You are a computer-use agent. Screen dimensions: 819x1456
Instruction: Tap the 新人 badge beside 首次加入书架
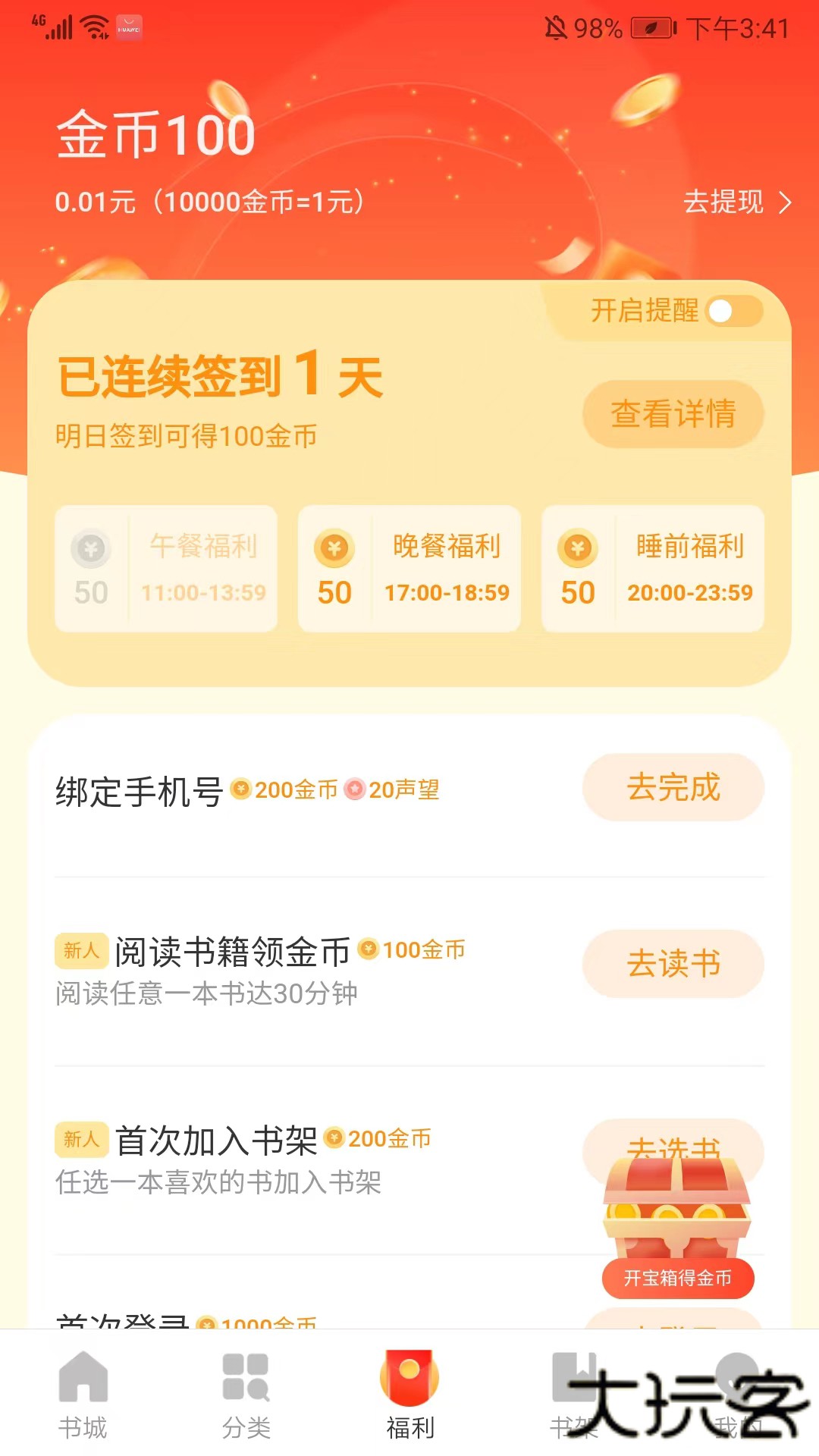[80, 1138]
